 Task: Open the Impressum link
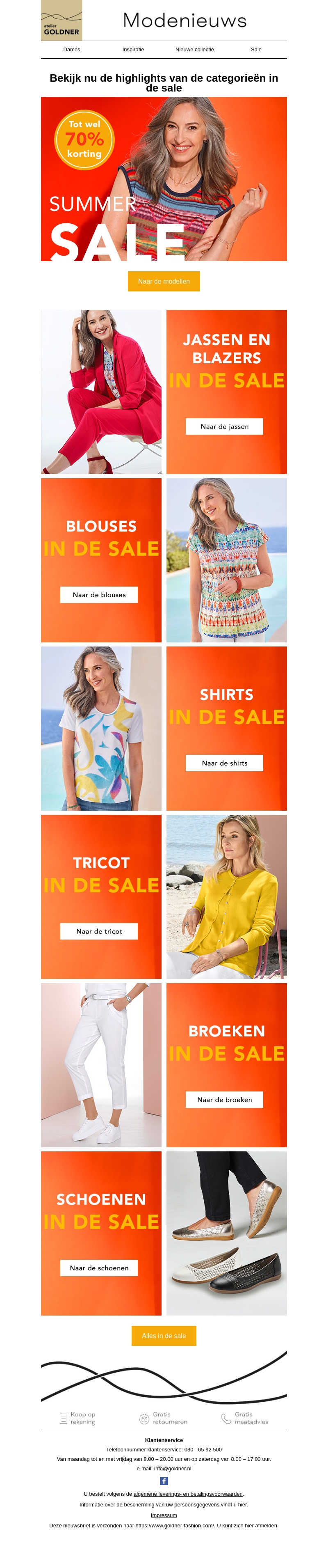(x=164, y=1515)
